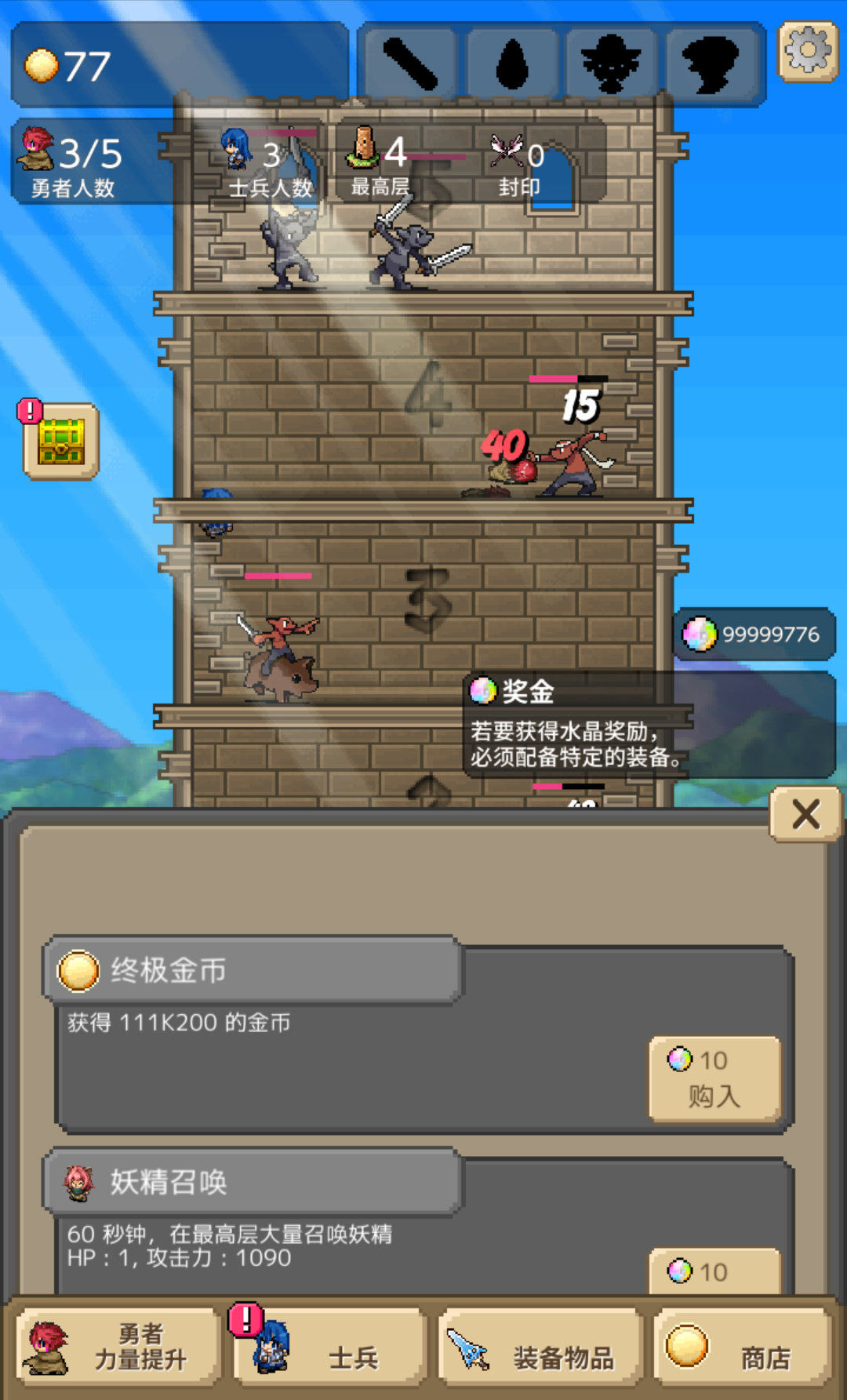
Task: Select the 商店 tab
Action: [x=741, y=1347]
